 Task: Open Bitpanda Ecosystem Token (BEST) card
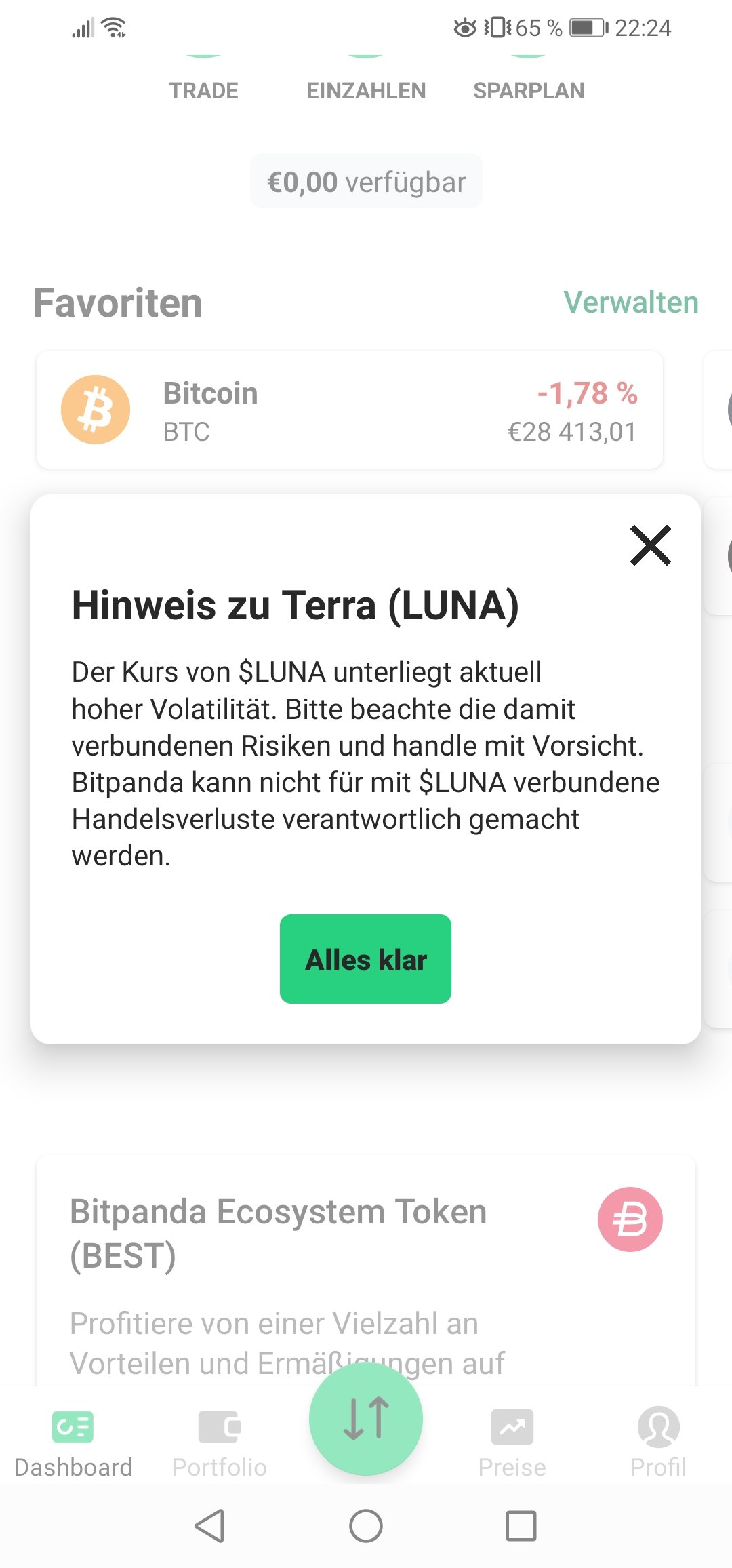(366, 1268)
